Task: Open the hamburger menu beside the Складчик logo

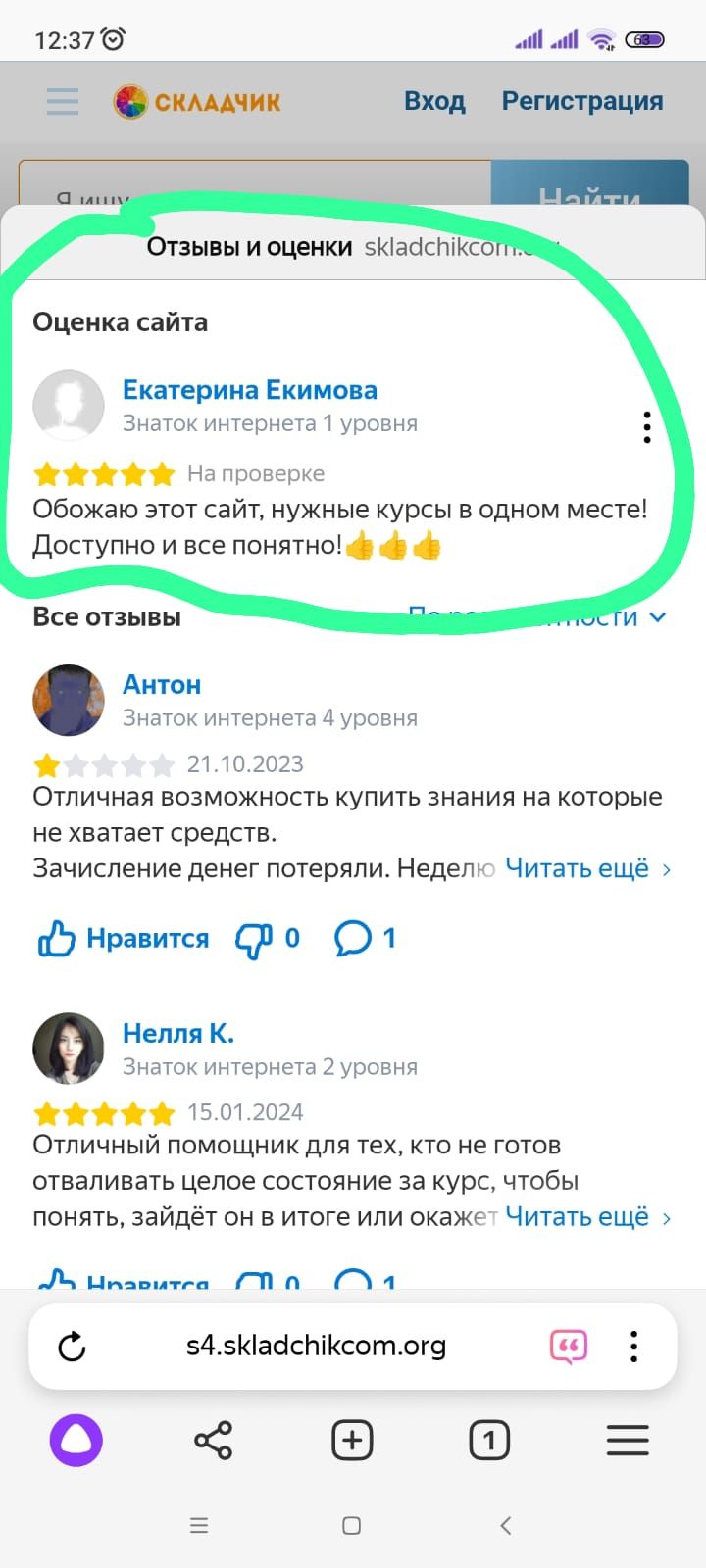Action: click(x=63, y=101)
